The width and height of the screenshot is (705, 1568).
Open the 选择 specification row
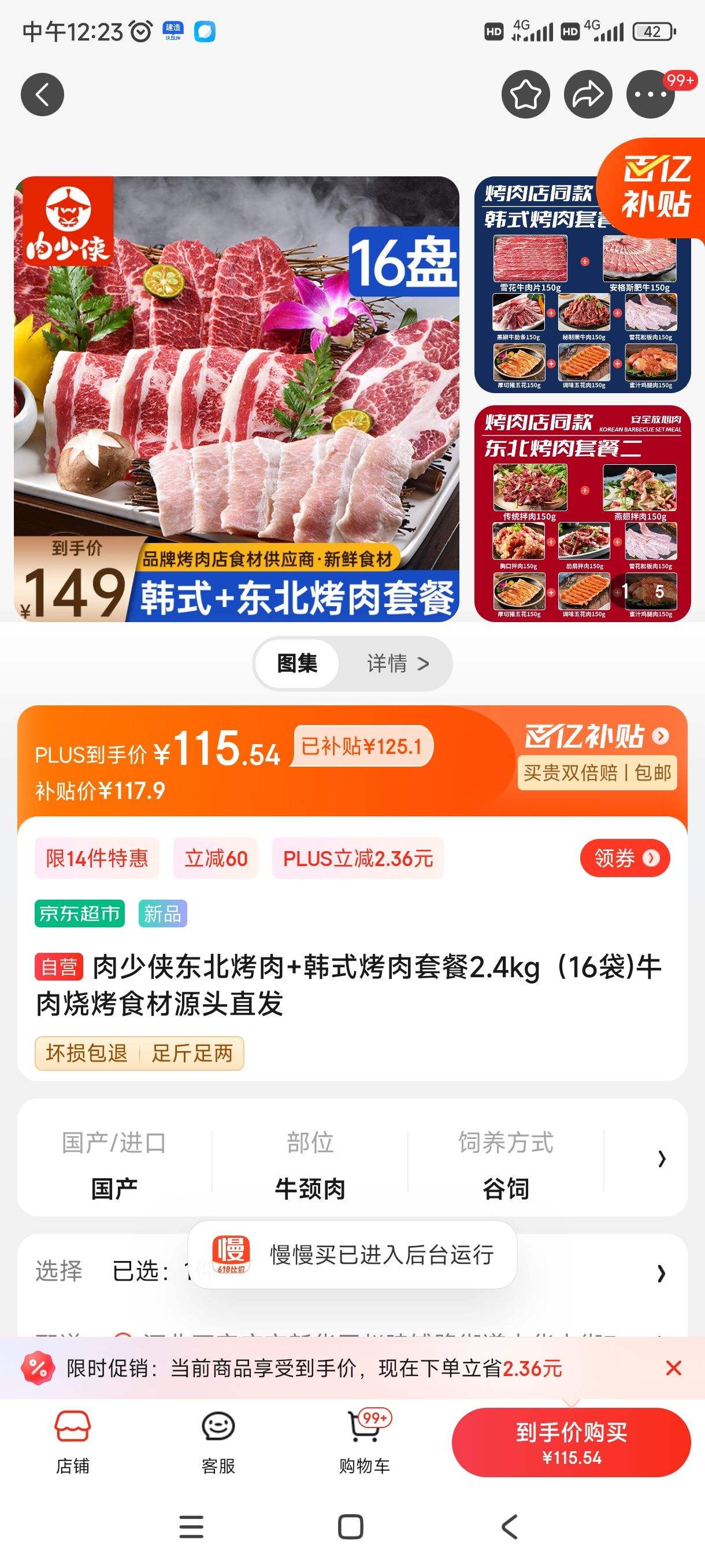[x=352, y=1272]
